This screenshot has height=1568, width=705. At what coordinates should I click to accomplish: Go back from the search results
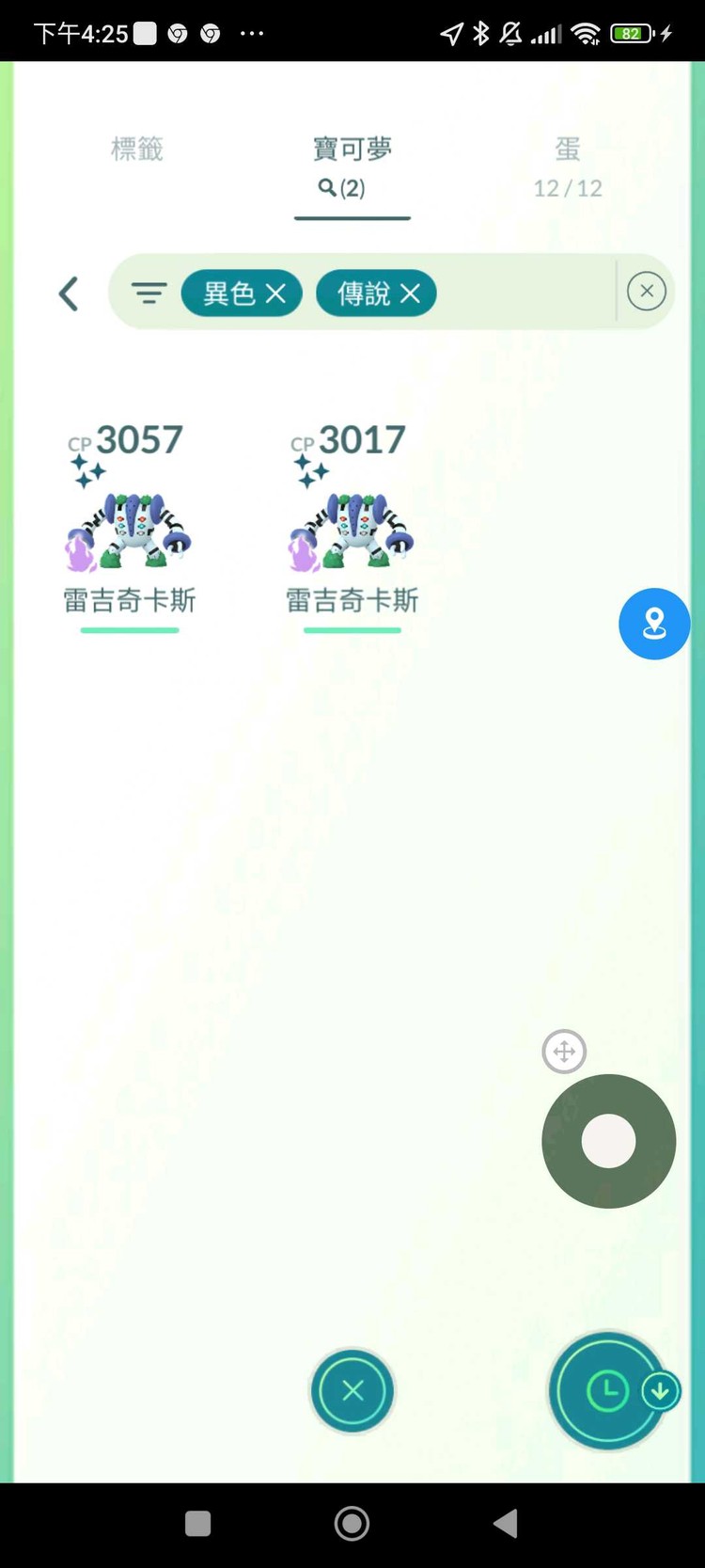coord(69,293)
